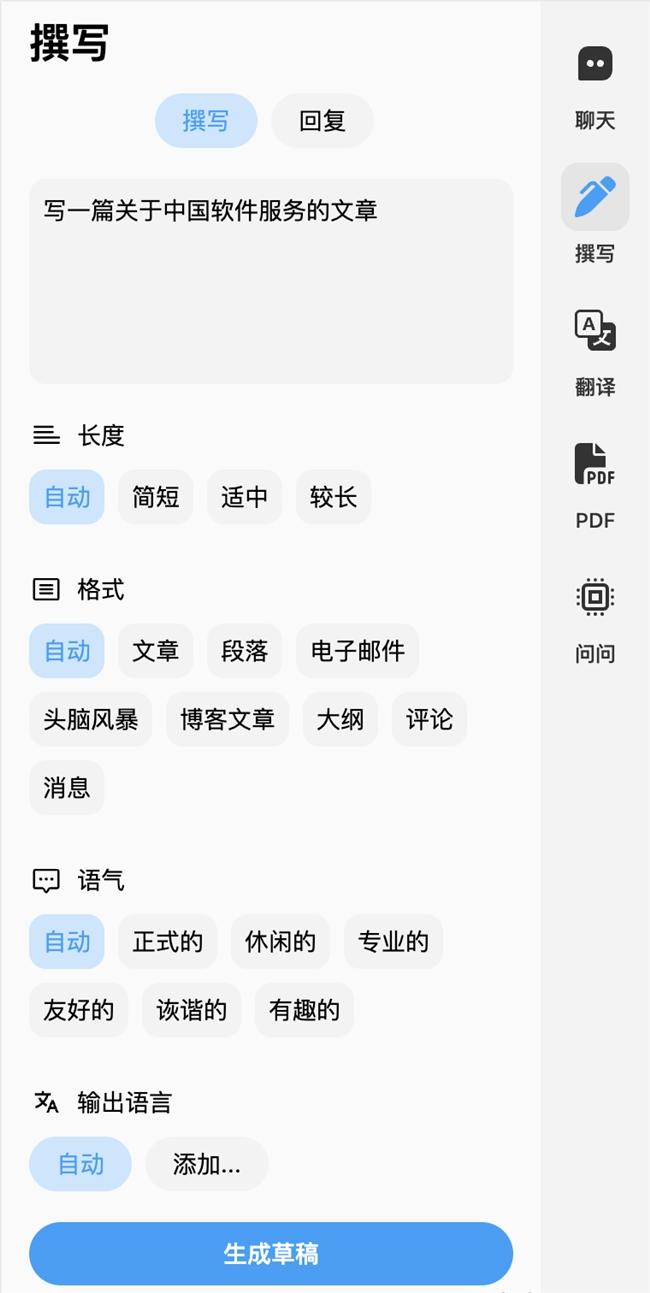Open 聊天 in the side bar

click(x=595, y=88)
